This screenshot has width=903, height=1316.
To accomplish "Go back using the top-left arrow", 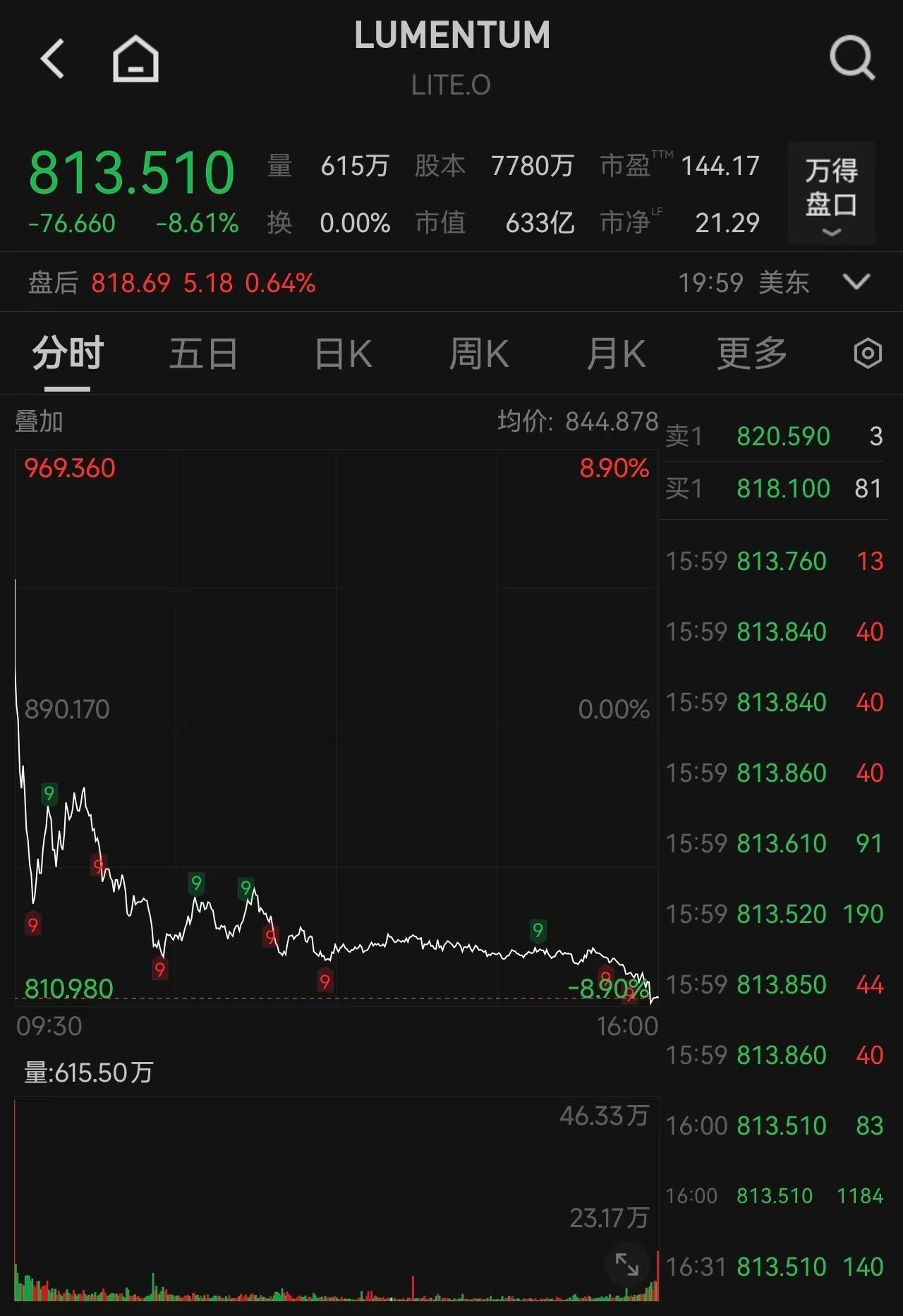I will (x=53, y=59).
